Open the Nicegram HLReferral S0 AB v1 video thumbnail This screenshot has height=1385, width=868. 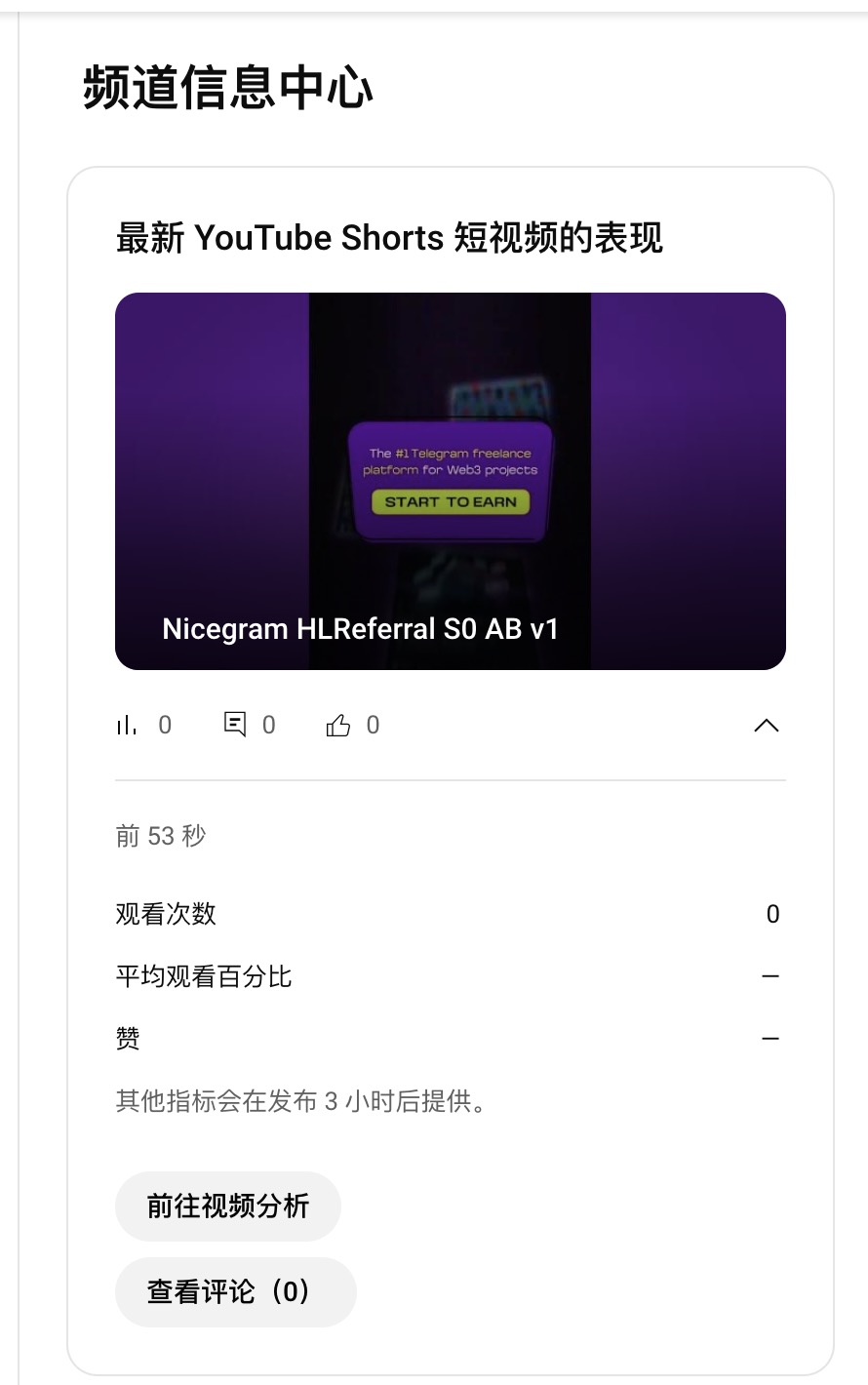[450, 480]
